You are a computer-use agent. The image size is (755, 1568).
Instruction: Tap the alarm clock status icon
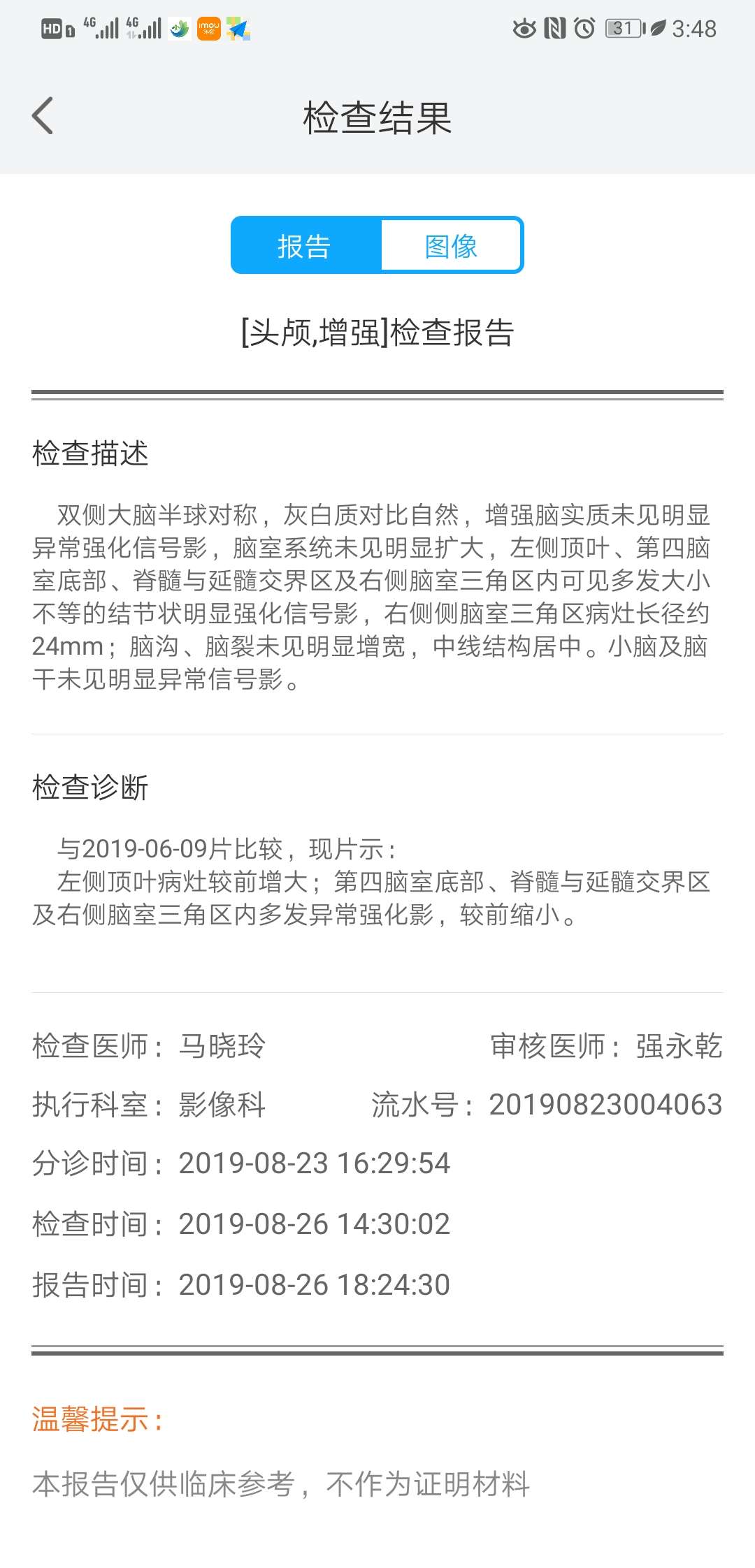(x=586, y=28)
